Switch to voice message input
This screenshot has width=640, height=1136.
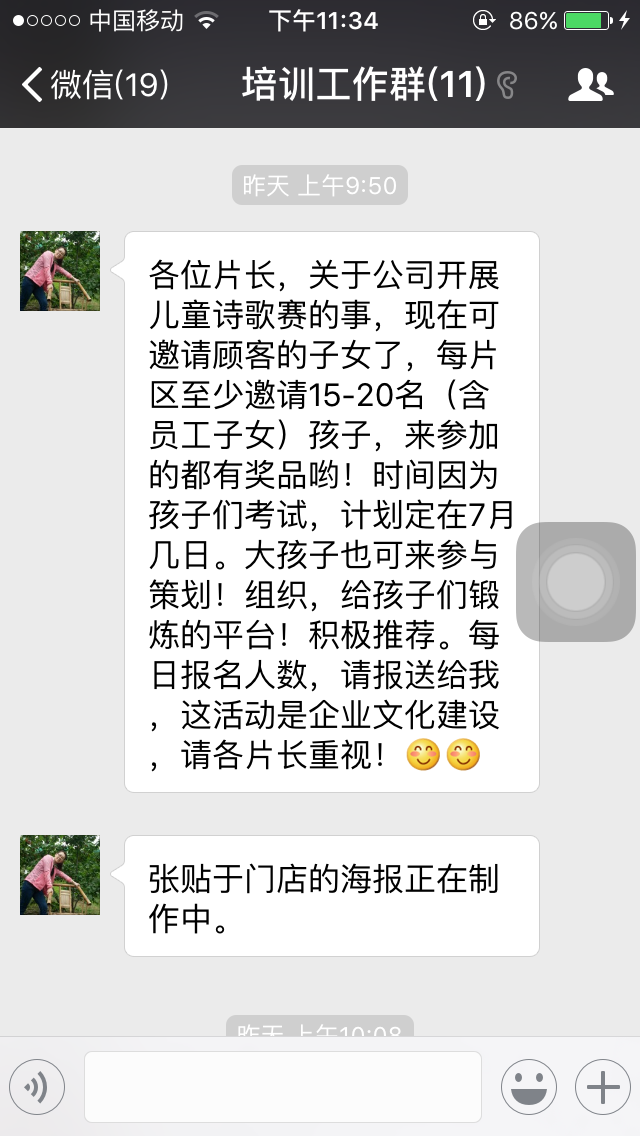click(37, 1087)
